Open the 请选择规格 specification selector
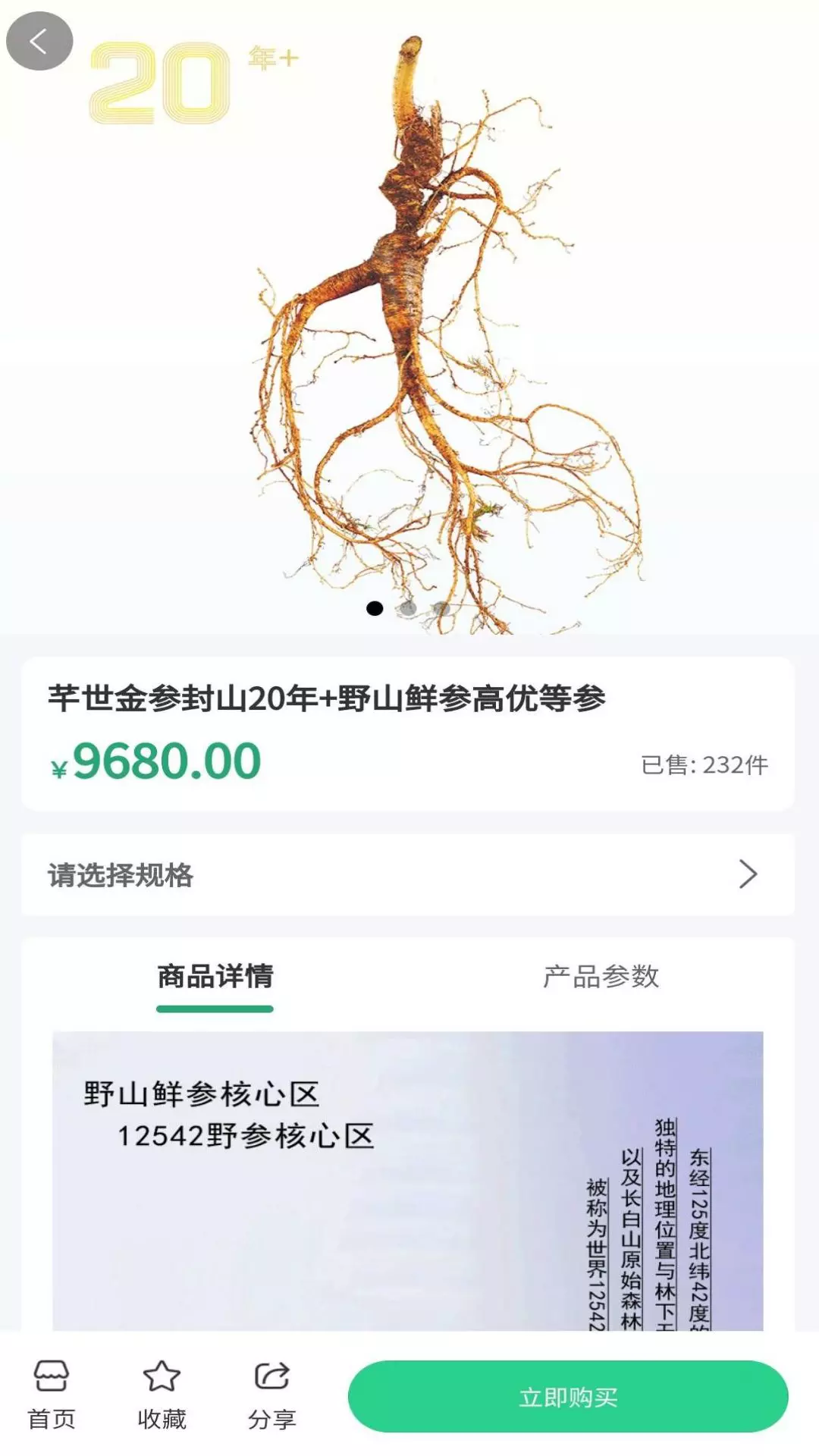 click(408, 874)
